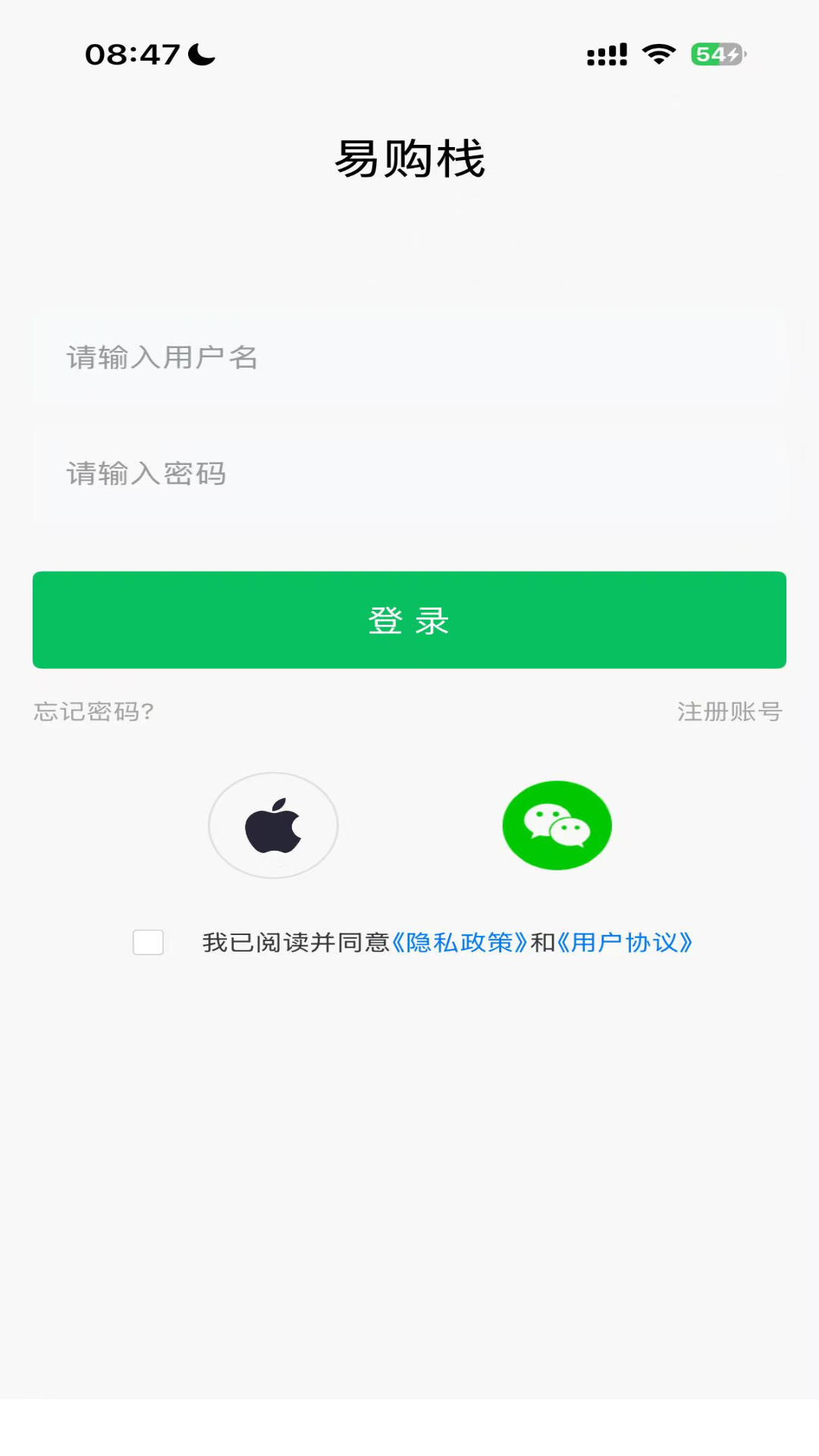The width and height of the screenshot is (819, 1456).
Task: Tap the username input field
Action: 409,357
